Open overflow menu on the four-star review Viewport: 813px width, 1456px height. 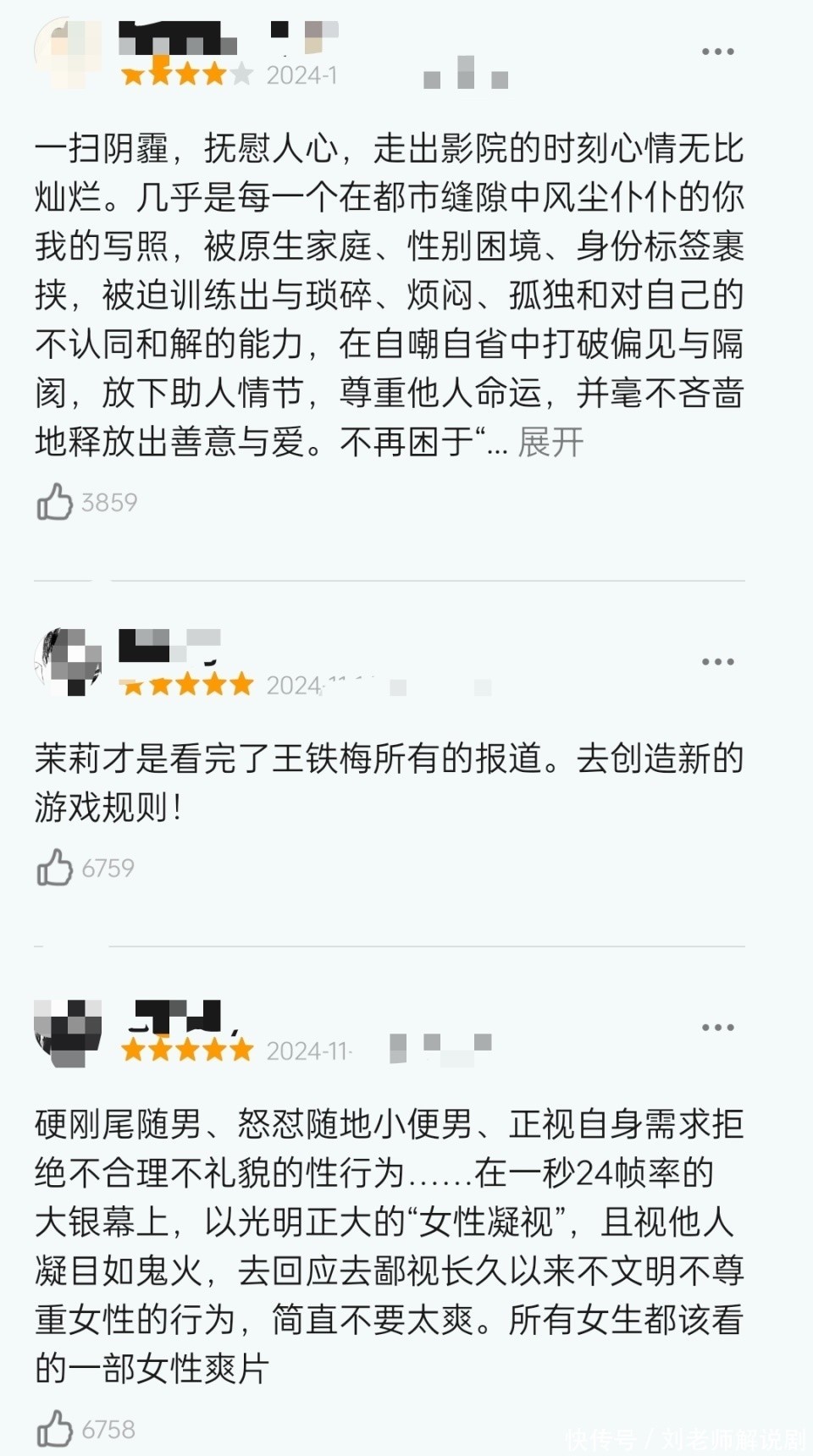tap(717, 52)
